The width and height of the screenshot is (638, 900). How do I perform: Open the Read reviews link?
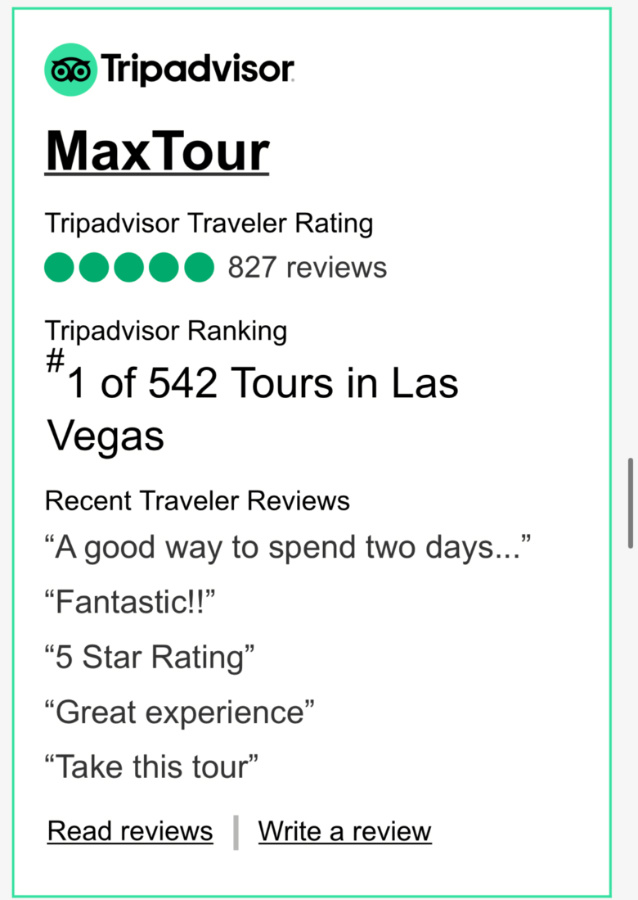click(130, 831)
